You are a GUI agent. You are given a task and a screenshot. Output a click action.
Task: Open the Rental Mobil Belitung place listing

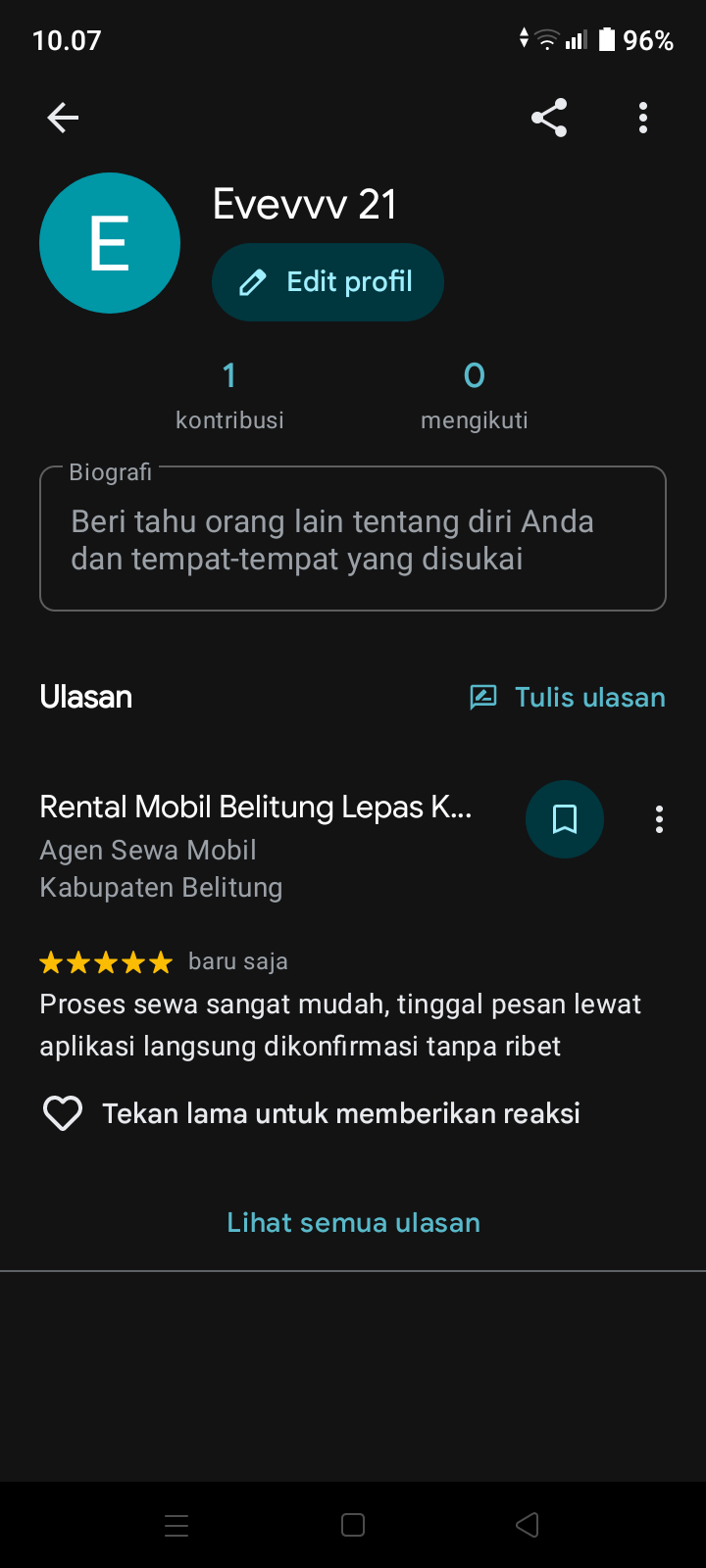(256, 807)
